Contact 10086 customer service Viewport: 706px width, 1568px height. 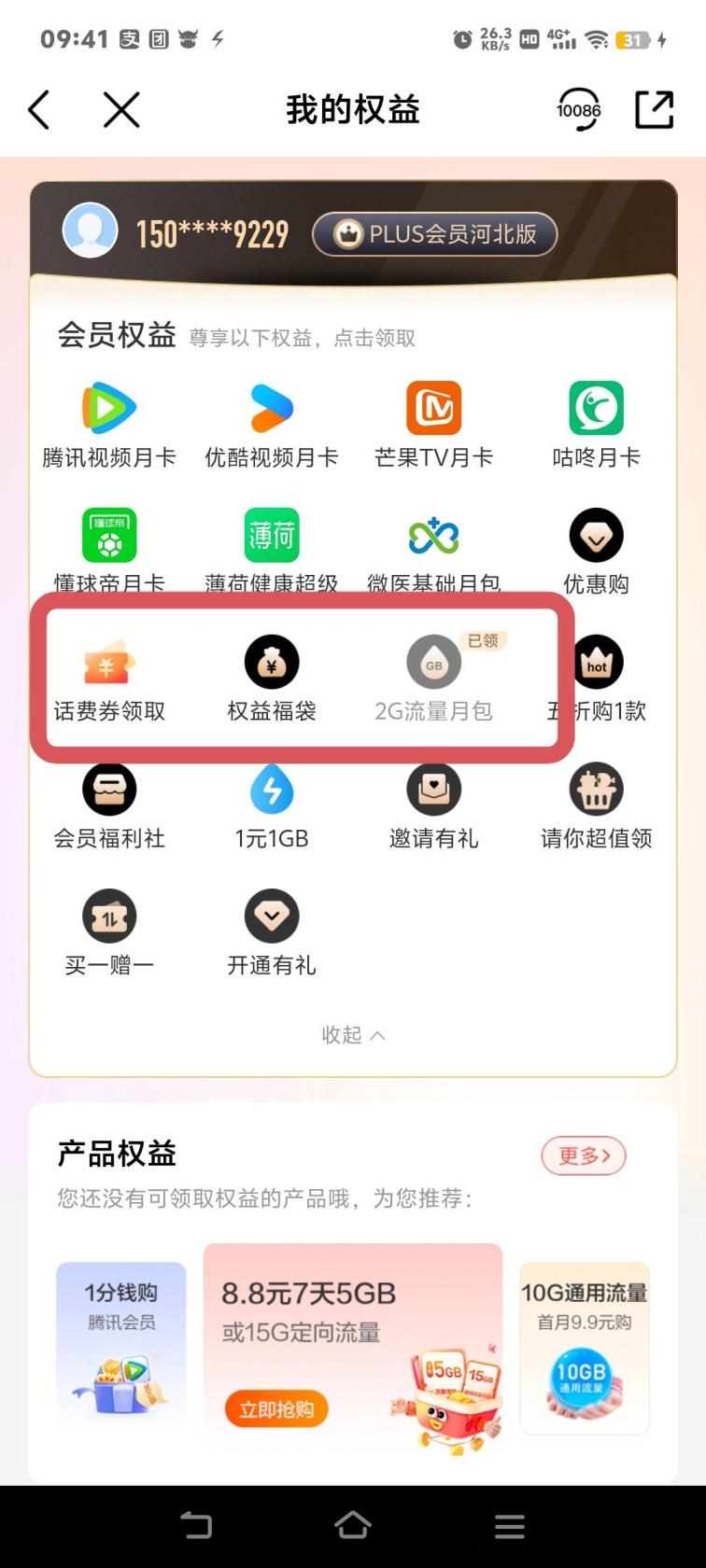tap(578, 110)
